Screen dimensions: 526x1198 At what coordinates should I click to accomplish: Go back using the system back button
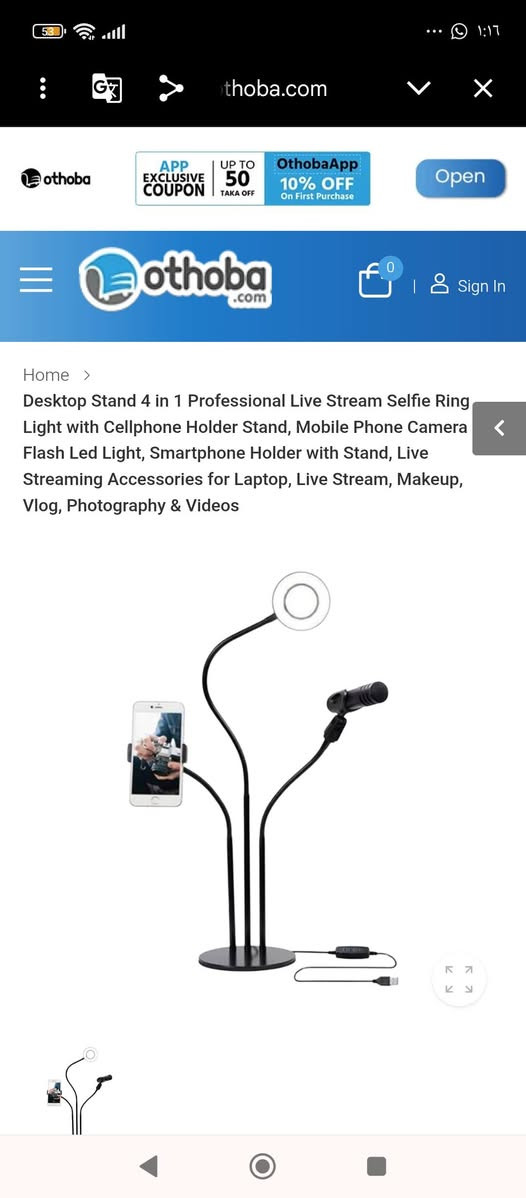point(149,1166)
